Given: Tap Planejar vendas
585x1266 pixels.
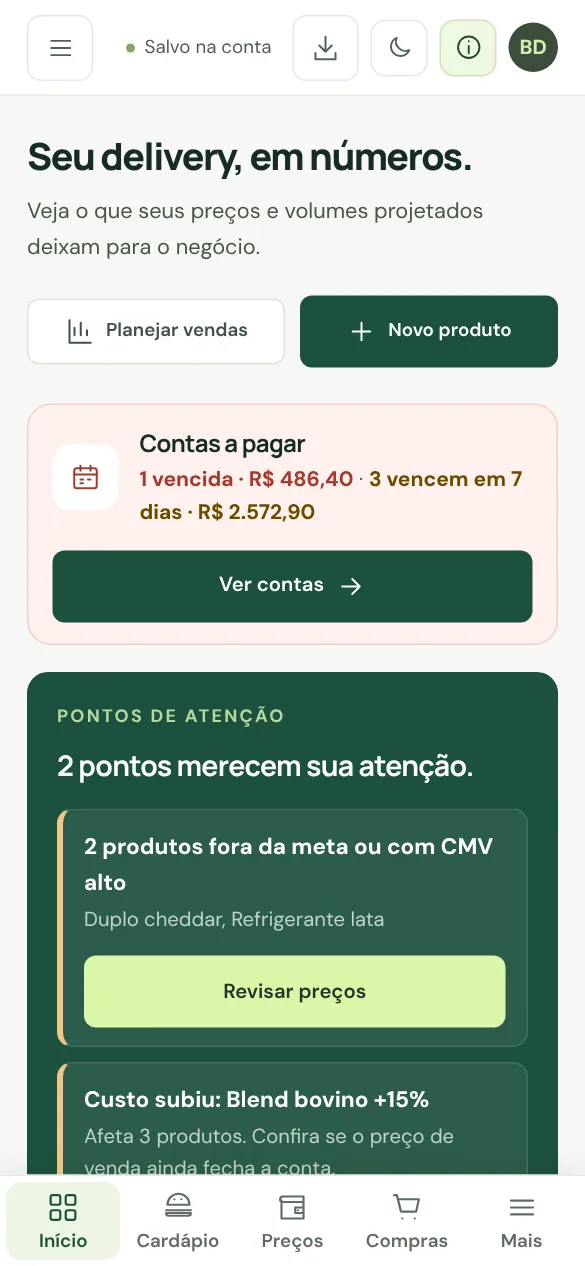Looking at the screenshot, I should (x=156, y=331).
